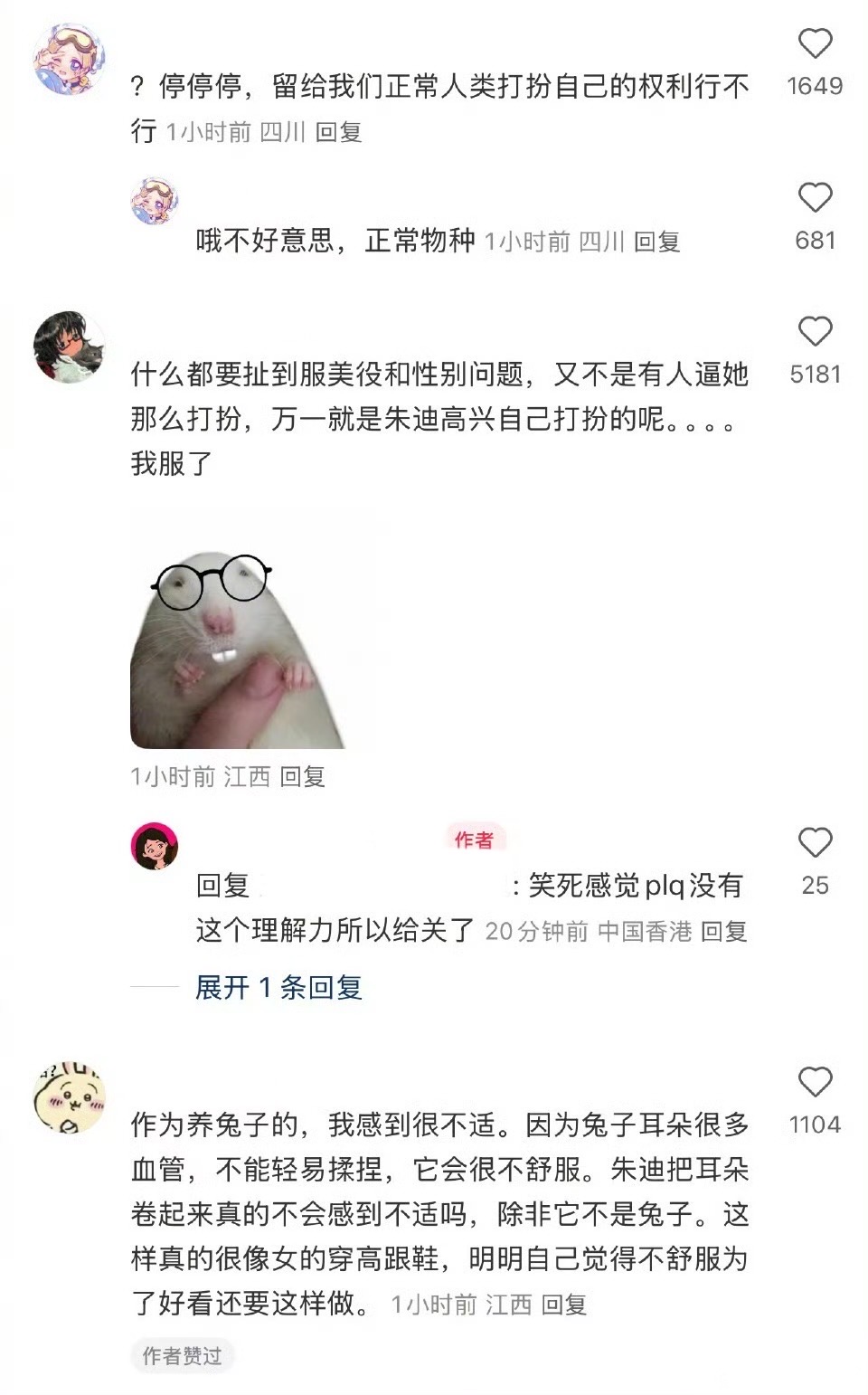Reply to the '正常物种' comment
The image size is (868, 1395).
[657, 242]
